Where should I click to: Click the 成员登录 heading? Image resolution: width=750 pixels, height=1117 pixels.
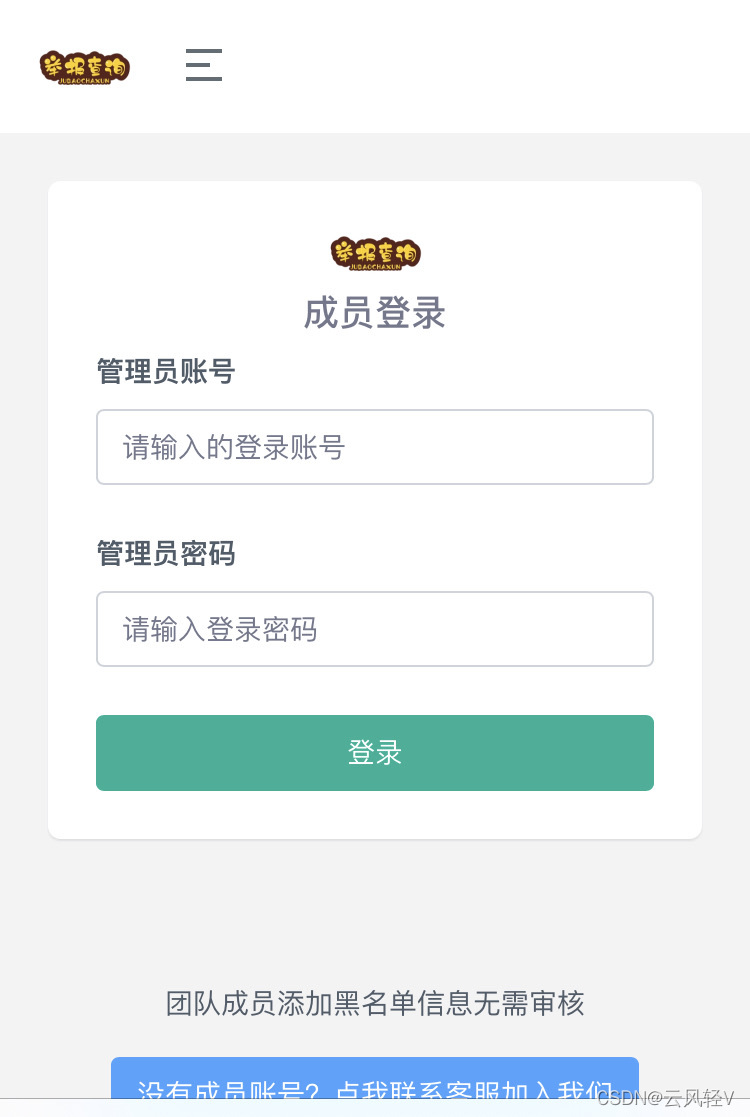374,314
